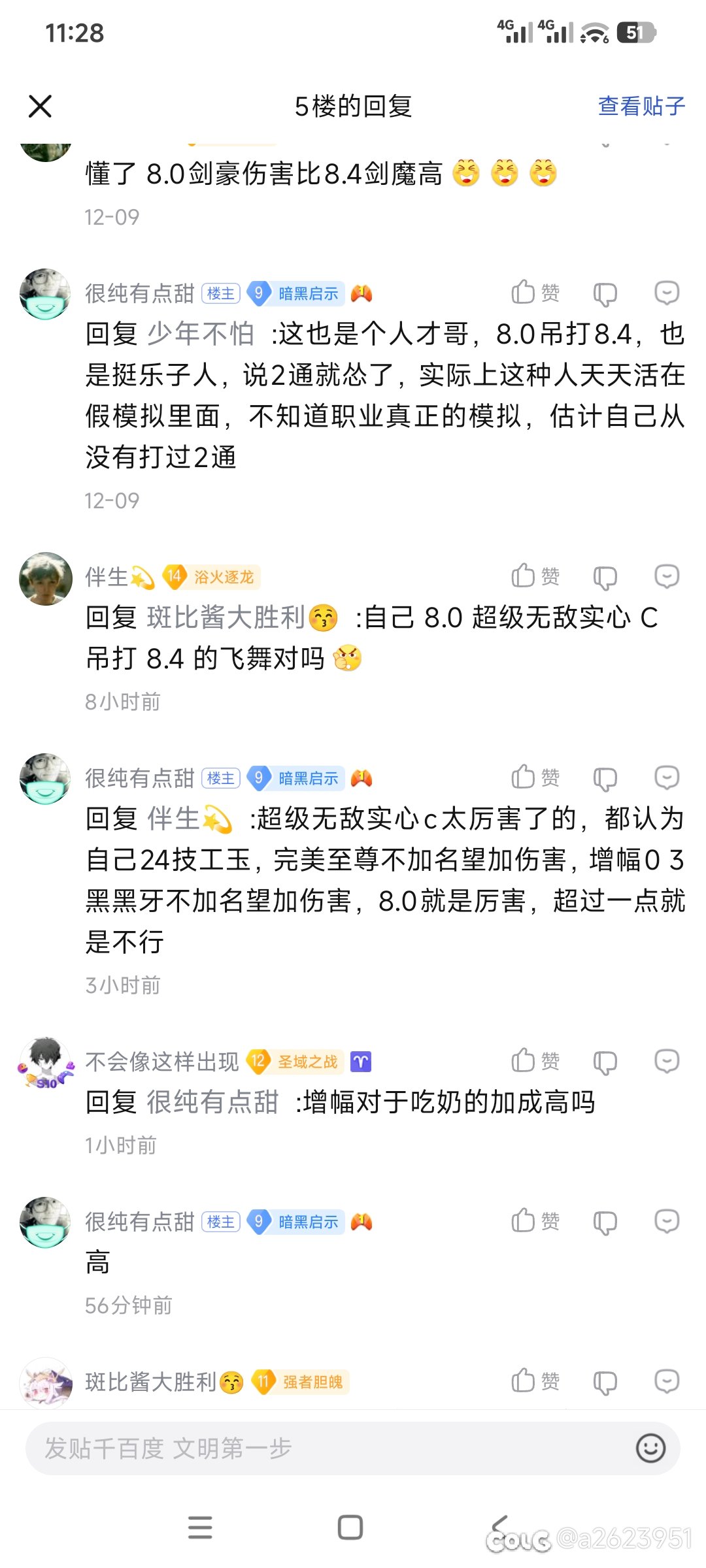
Task: Open 不会像这样出现's profile avatar
Action: tap(46, 1063)
